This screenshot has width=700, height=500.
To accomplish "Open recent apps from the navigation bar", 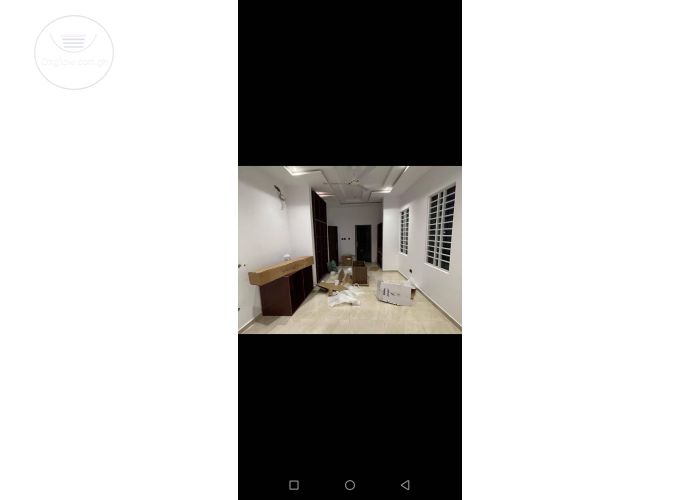I will [x=294, y=485].
